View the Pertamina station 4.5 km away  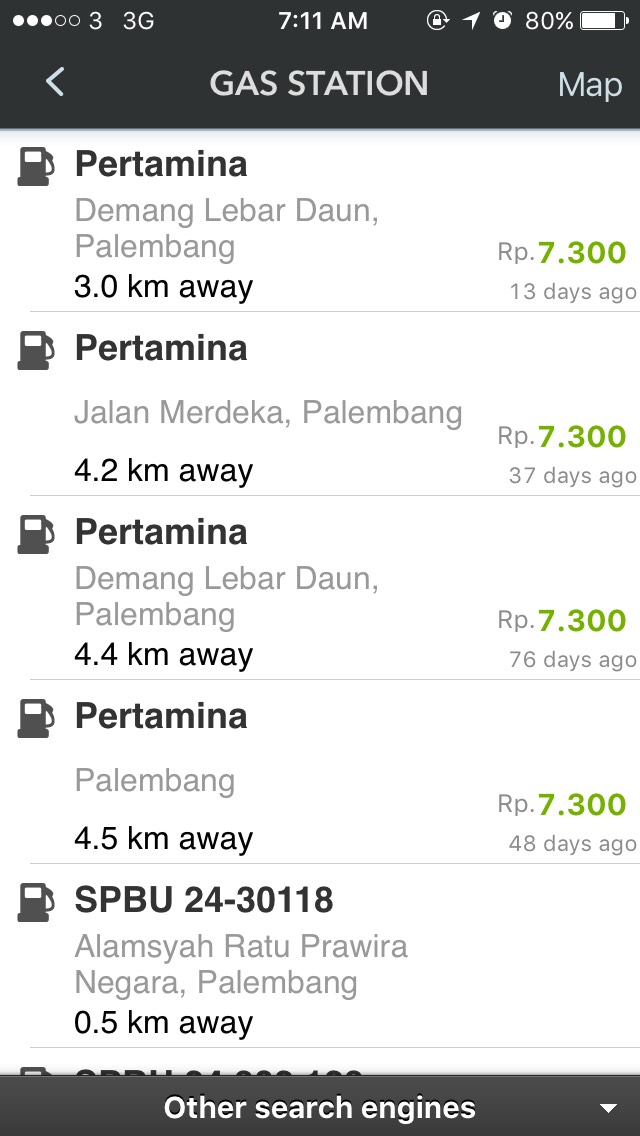(x=320, y=778)
